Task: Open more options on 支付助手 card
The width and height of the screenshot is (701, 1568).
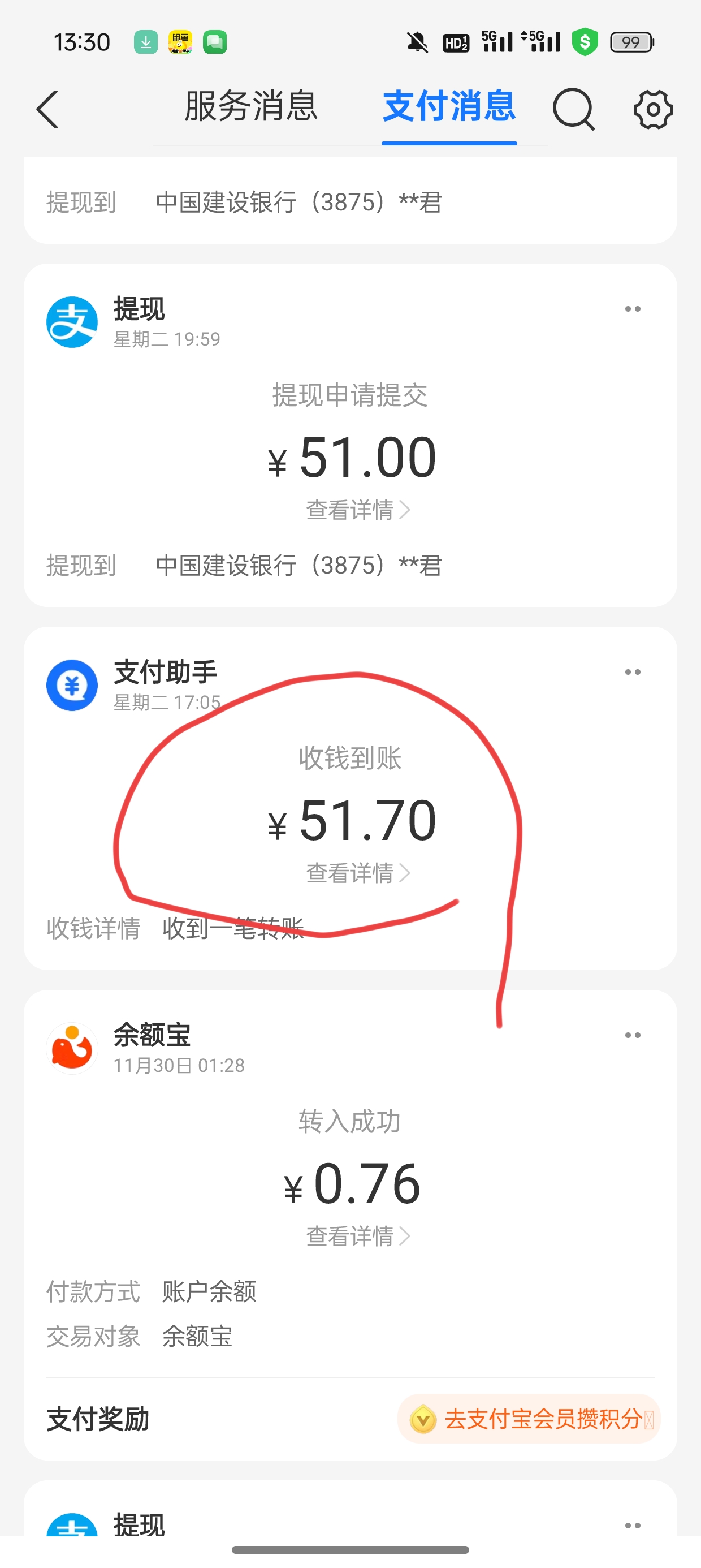Action: (632, 672)
